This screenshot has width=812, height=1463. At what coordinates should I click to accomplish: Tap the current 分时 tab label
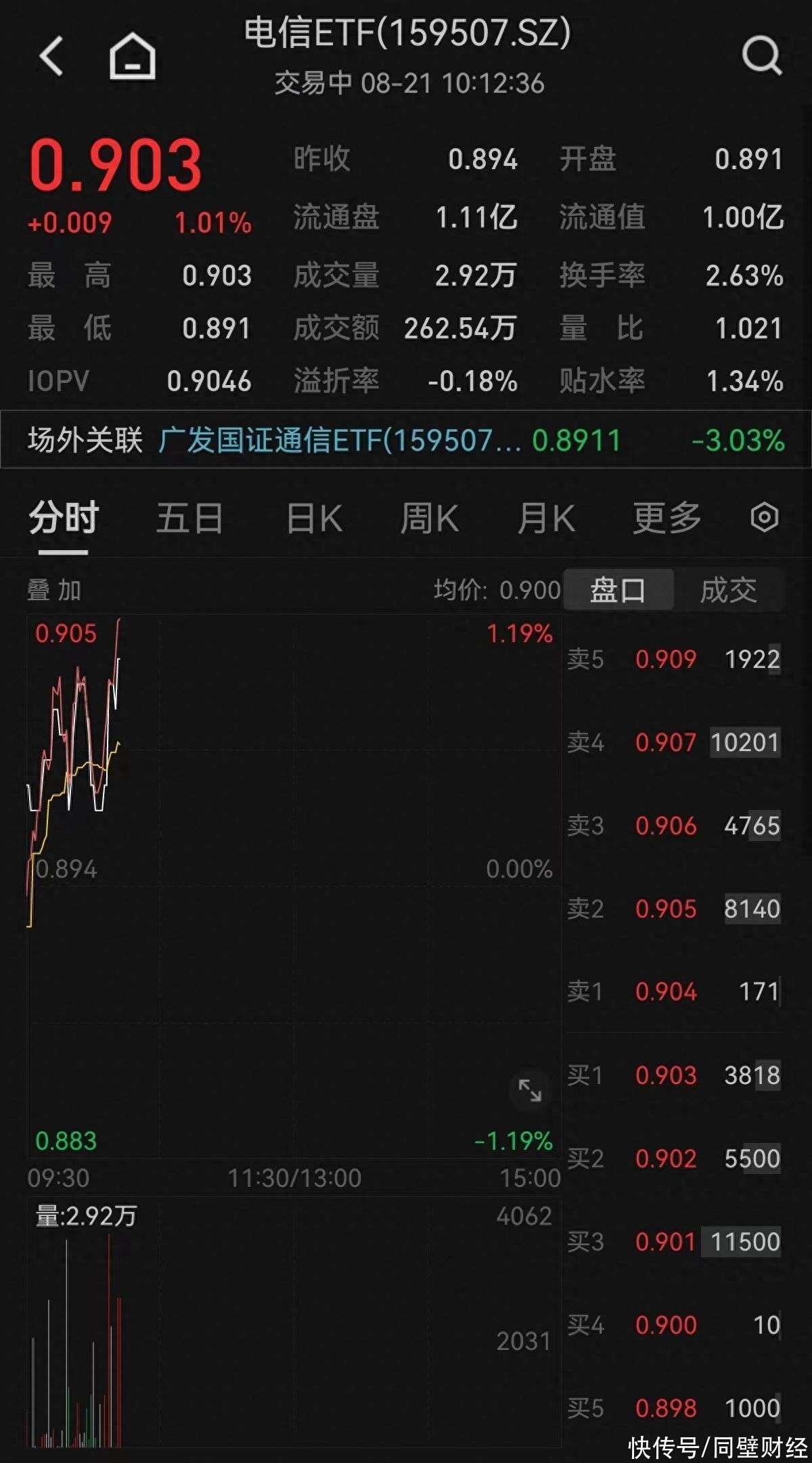click(x=62, y=516)
